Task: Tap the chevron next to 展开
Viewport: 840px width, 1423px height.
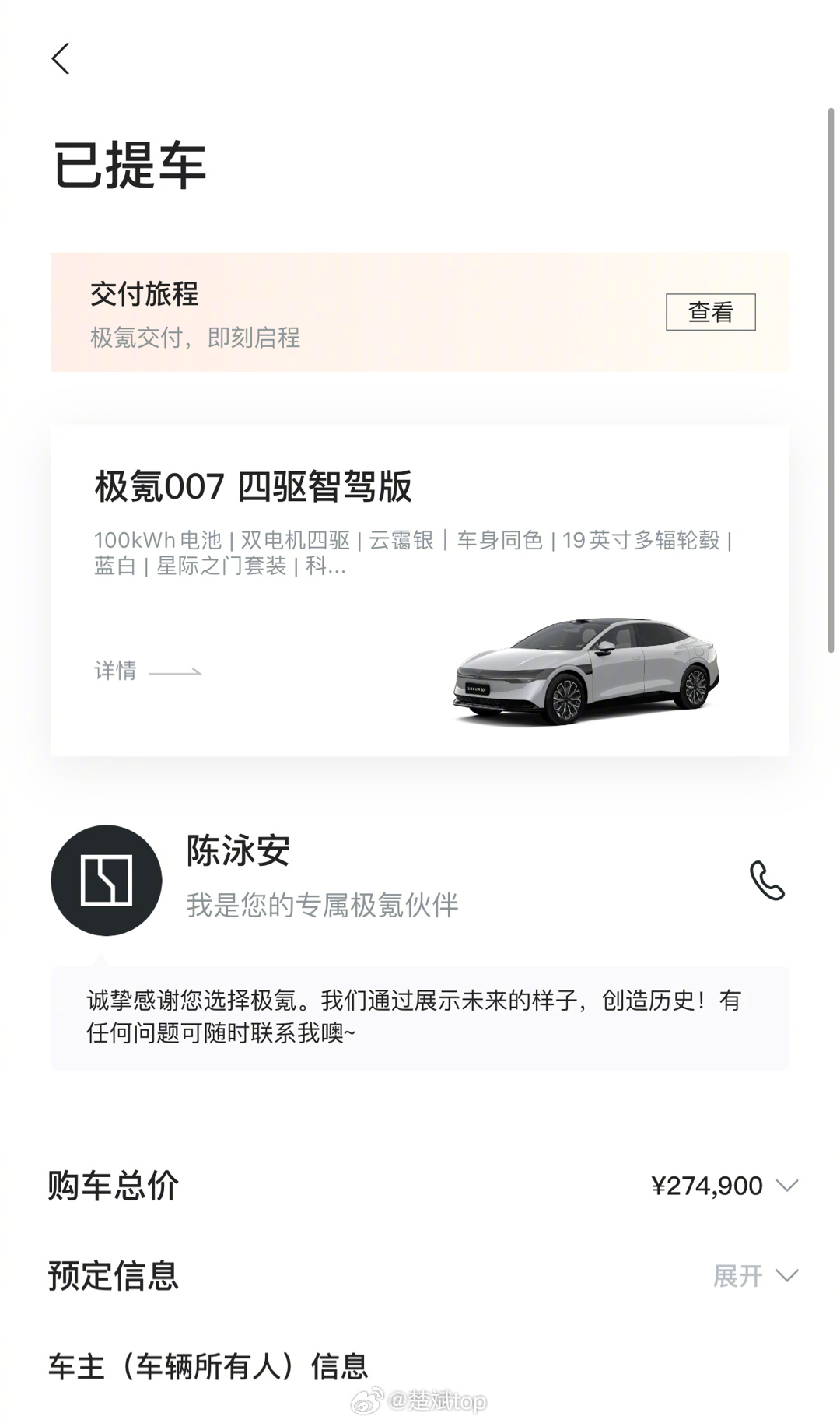Action: pos(786,1276)
